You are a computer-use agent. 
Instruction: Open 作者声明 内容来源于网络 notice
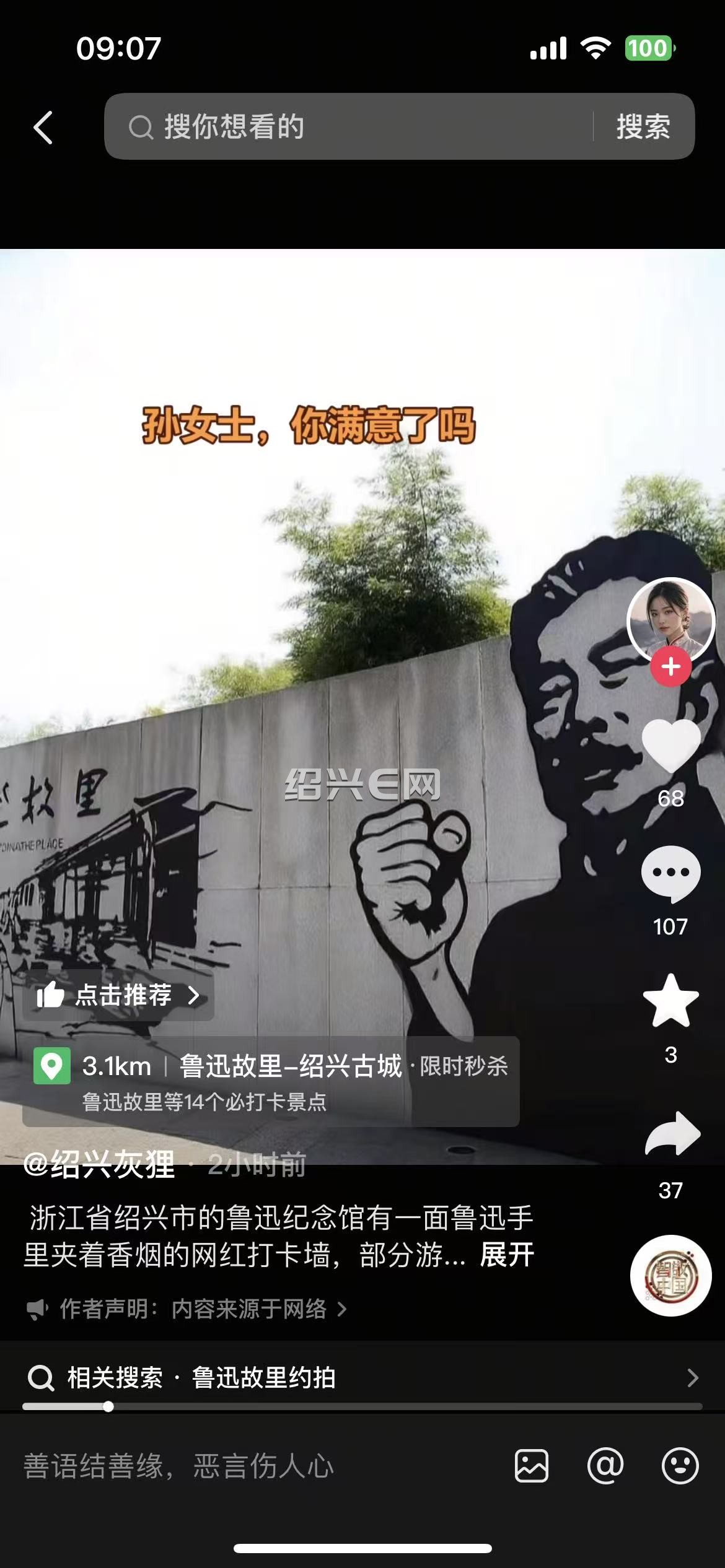(187, 1309)
